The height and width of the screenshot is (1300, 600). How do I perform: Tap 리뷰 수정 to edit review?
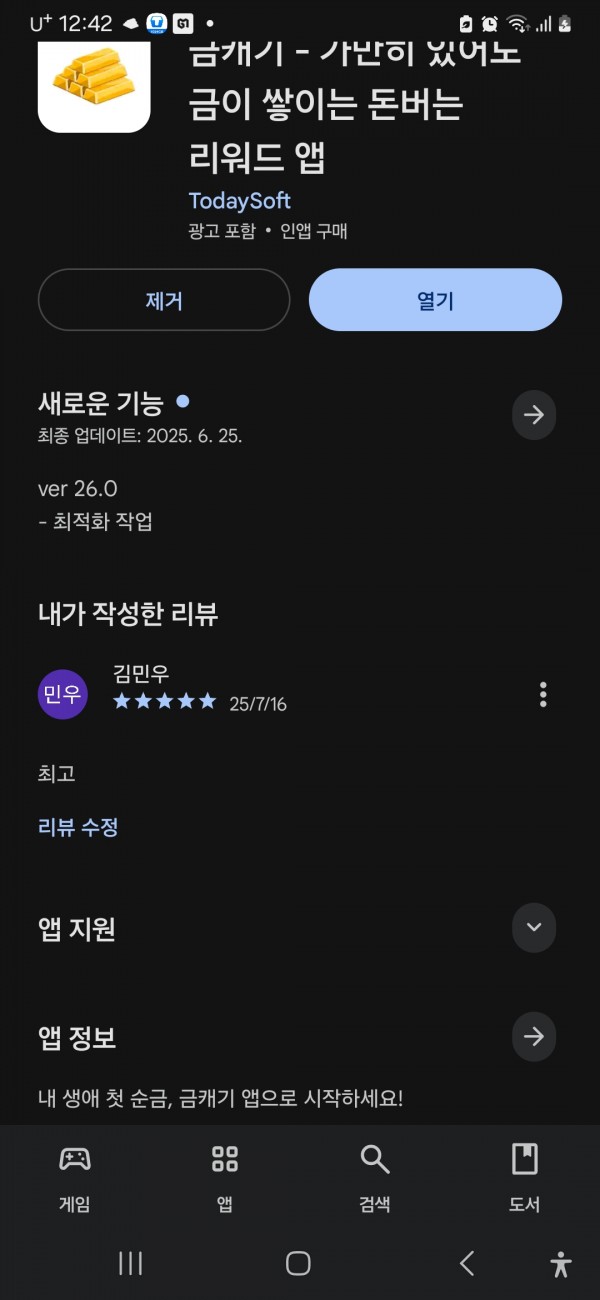(78, 827)
